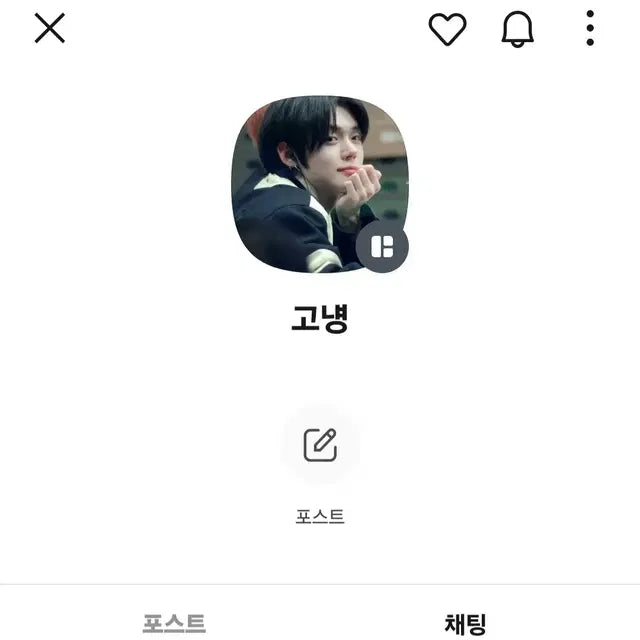Open the notifications bell

coord(518,29)
